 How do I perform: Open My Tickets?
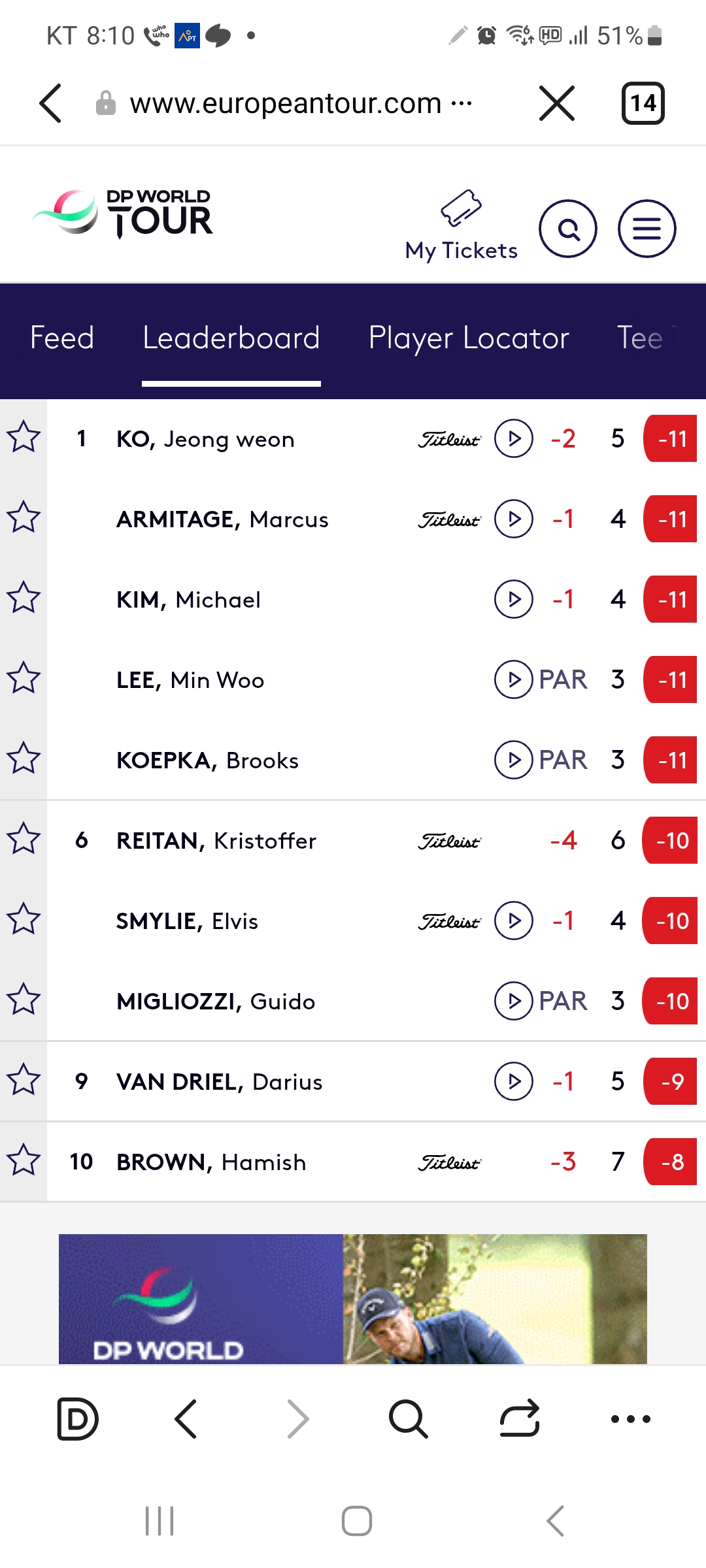tap(461, 225)
